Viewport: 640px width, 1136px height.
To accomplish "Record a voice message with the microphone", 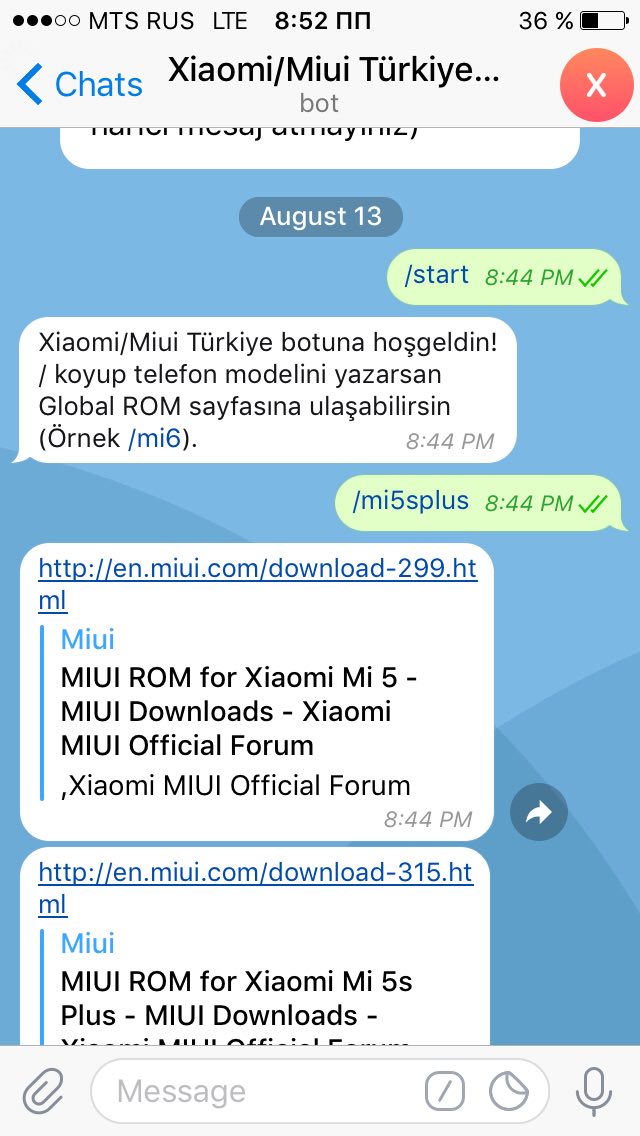I will pyautogui.click(x=594, y=1090).
